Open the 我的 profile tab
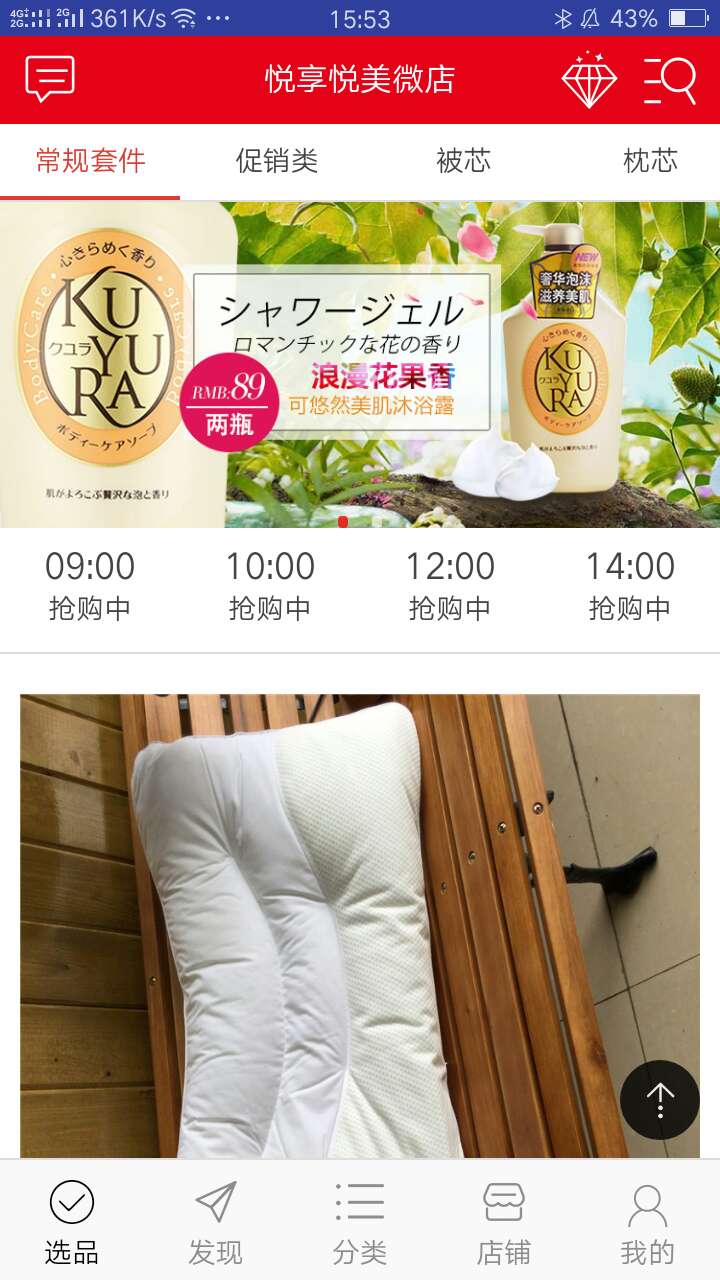This screenshot has width=720, height=1280. tap(648, 1222)
